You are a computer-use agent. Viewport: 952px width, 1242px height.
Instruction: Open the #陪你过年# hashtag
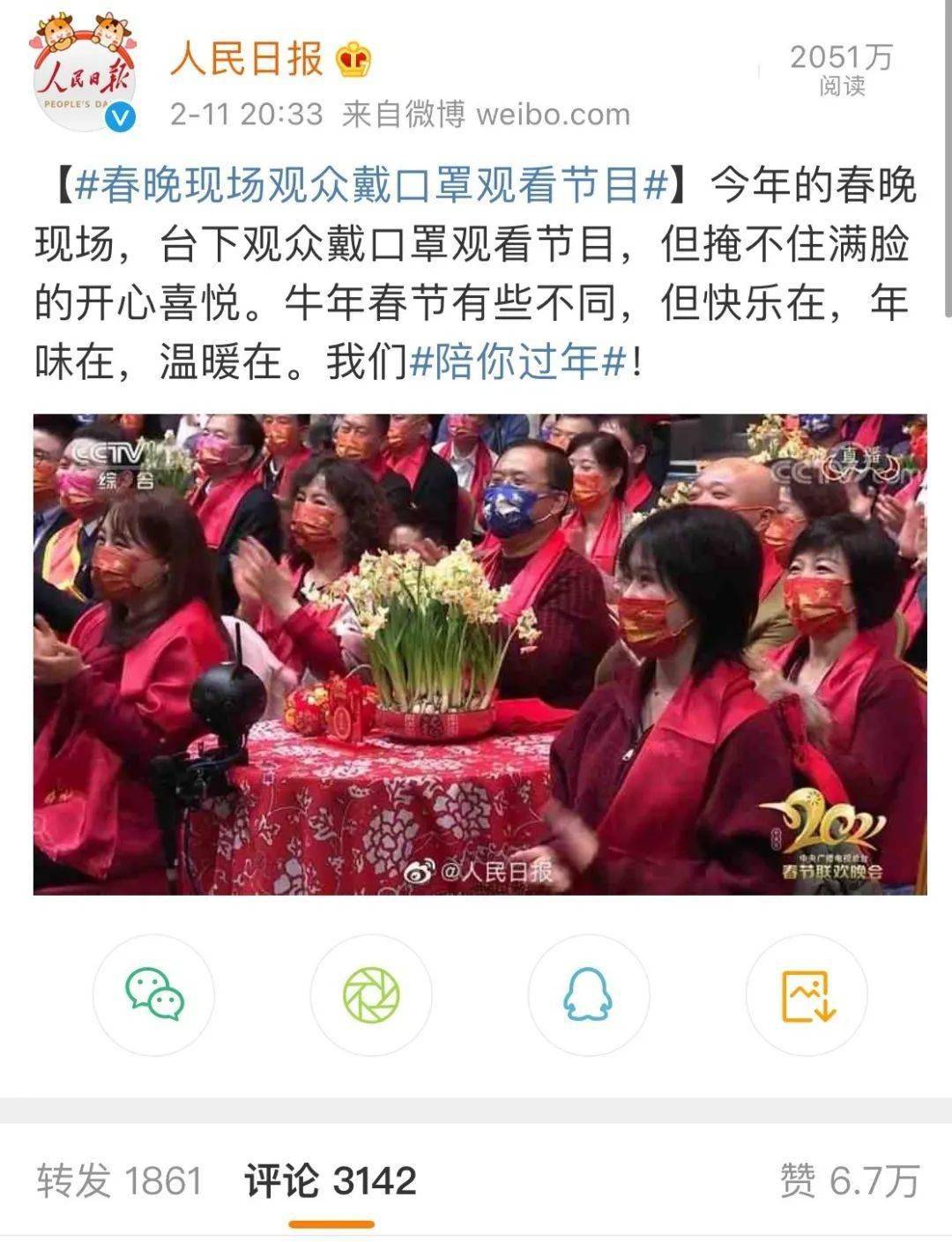(520, 362)
